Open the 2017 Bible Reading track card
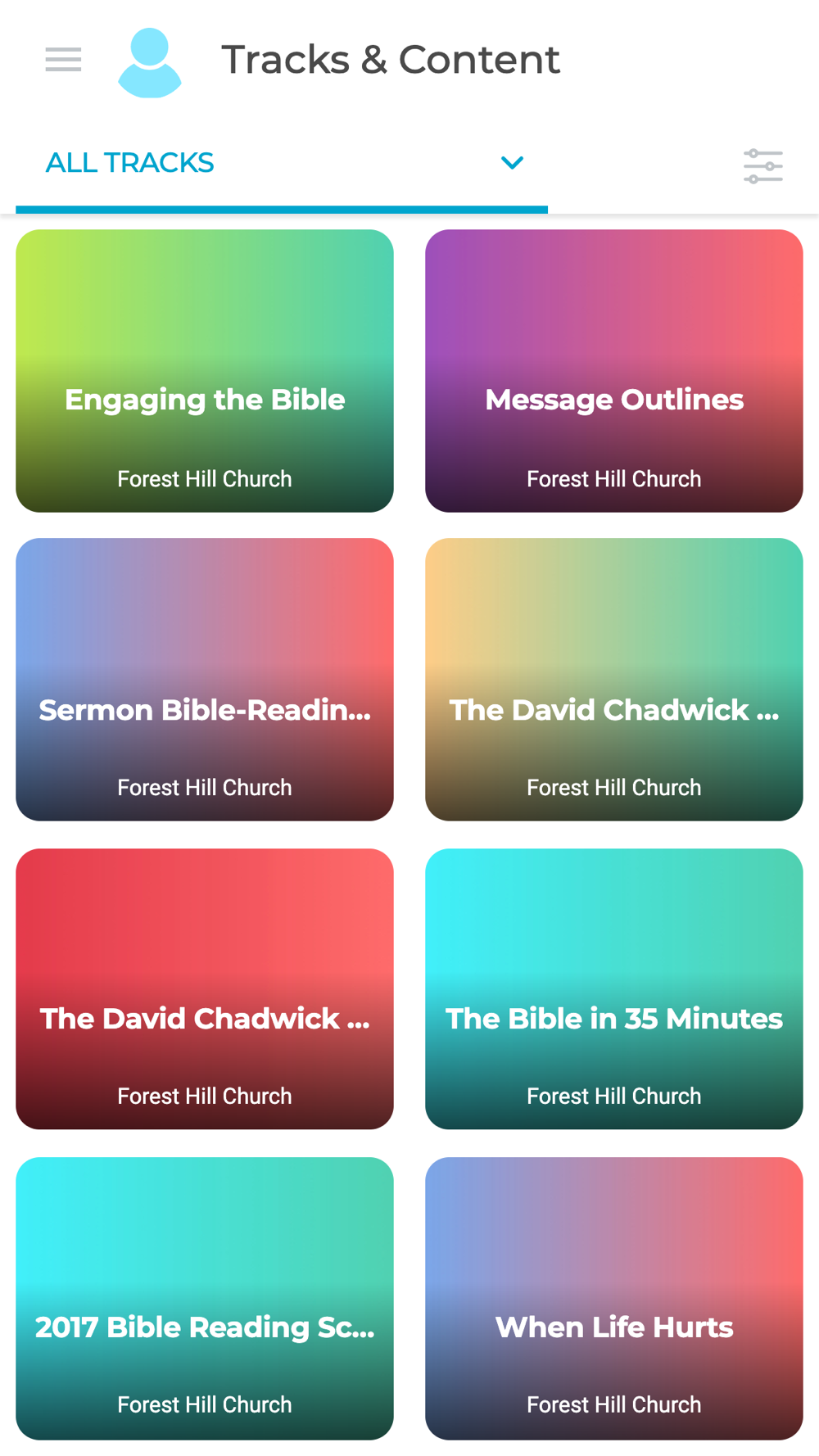Image resolution: width=819 pixels, height=1456 pixels. pos(205,1299)
